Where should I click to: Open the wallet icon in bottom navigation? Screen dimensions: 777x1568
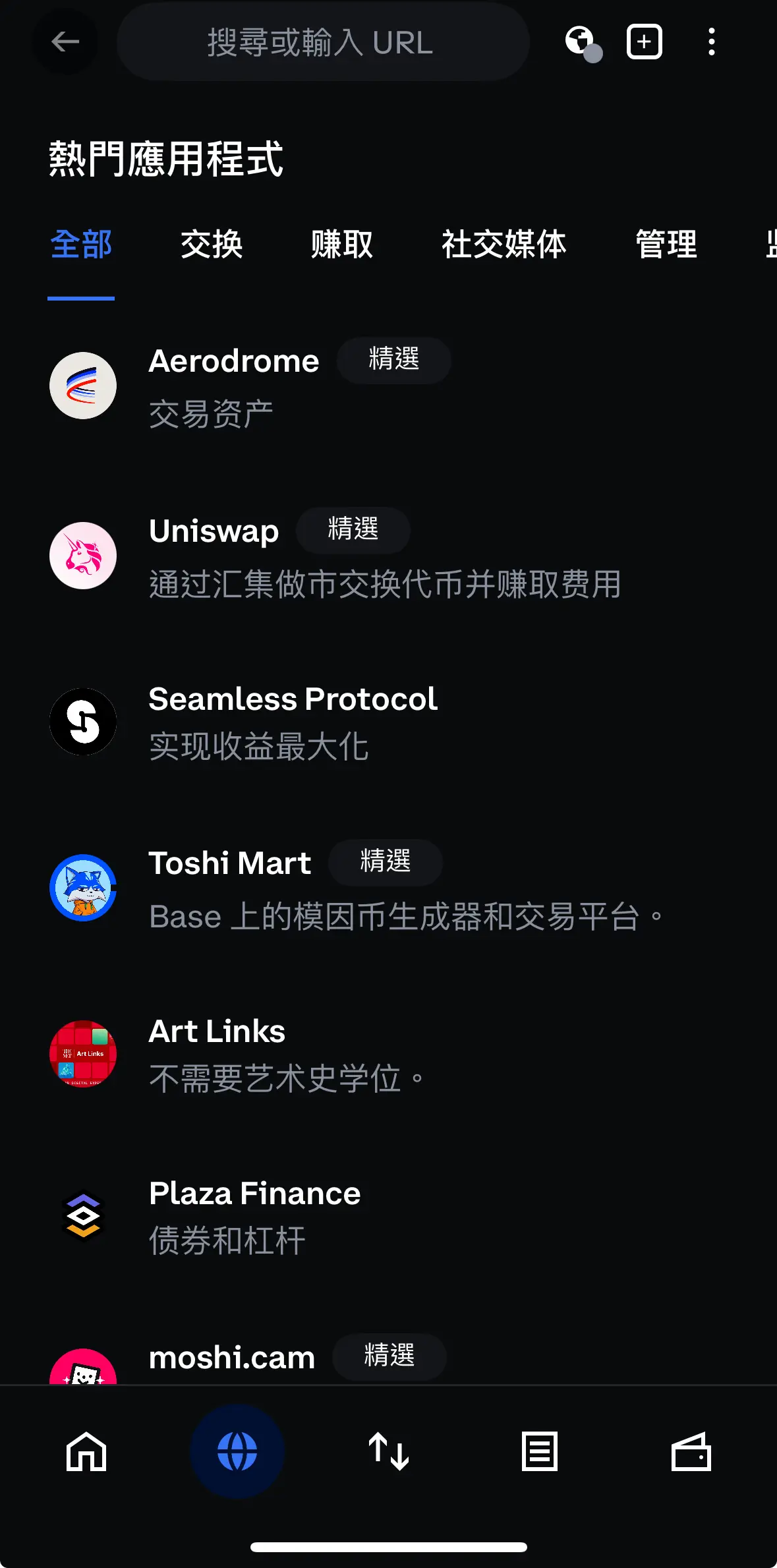pos(690,1453)
